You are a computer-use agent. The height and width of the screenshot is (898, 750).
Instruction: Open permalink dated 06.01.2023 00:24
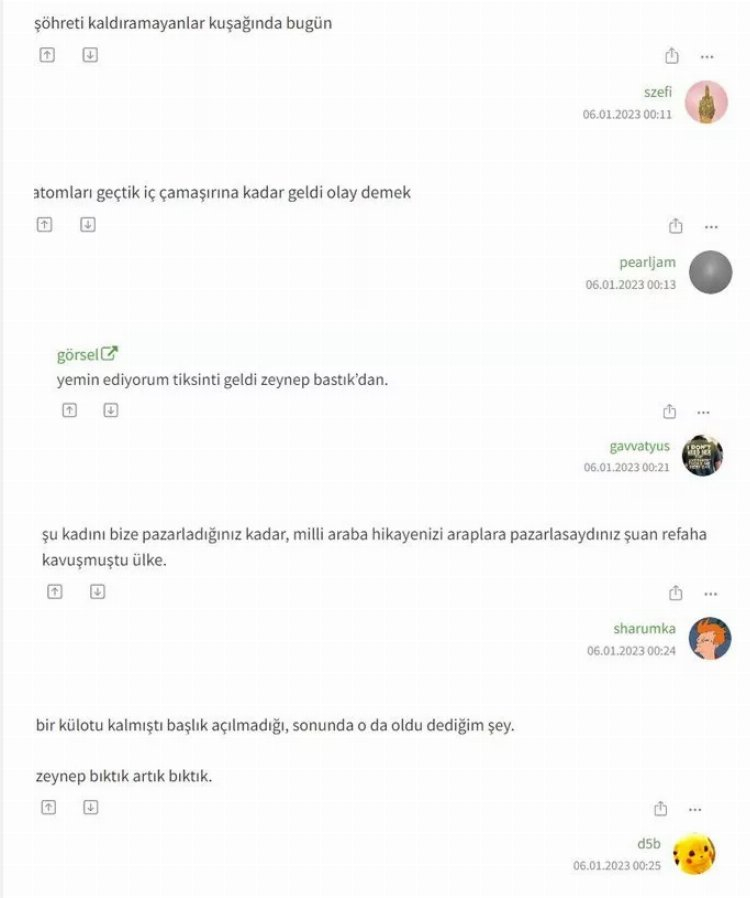[x=631, y=651]
